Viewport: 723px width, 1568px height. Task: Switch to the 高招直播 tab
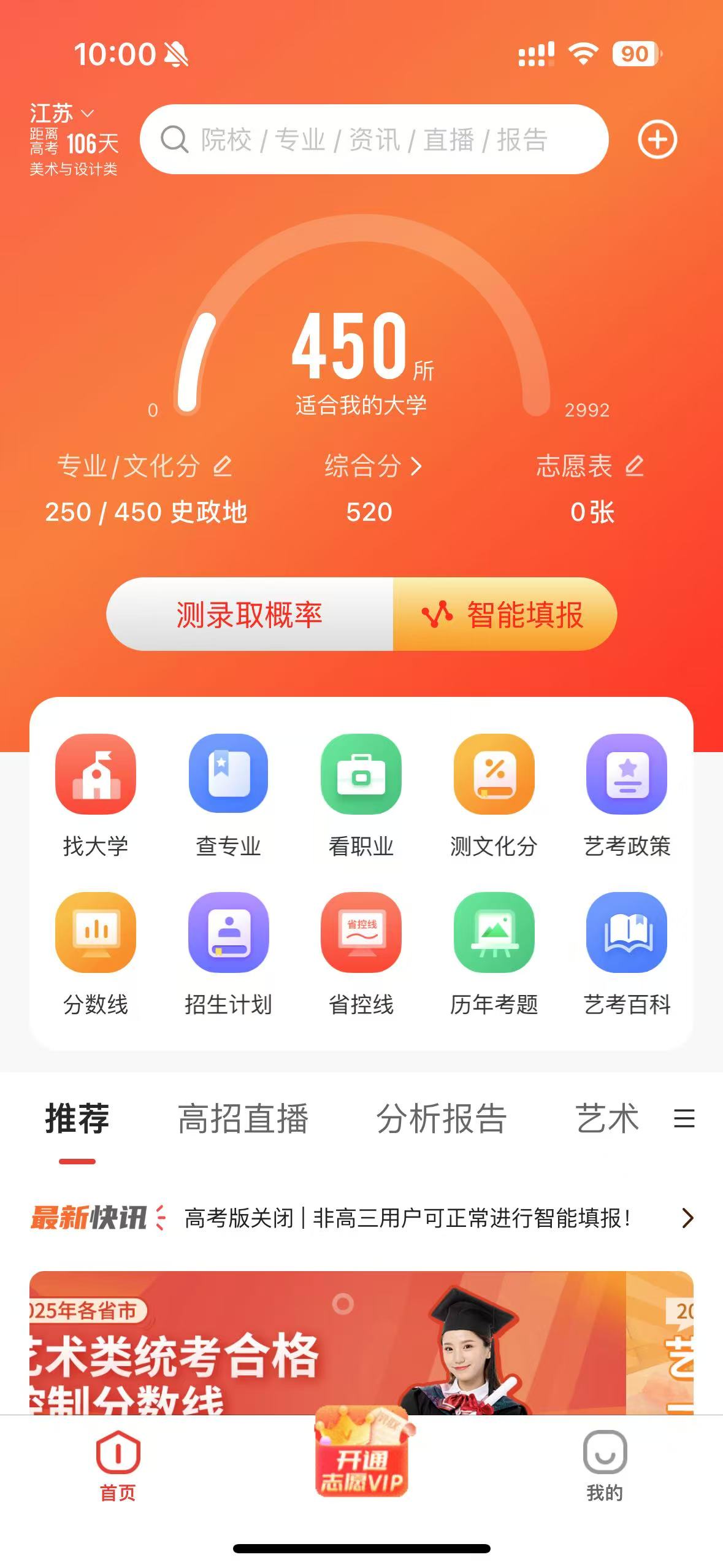pyautogui.click(x=243, y=1118)
